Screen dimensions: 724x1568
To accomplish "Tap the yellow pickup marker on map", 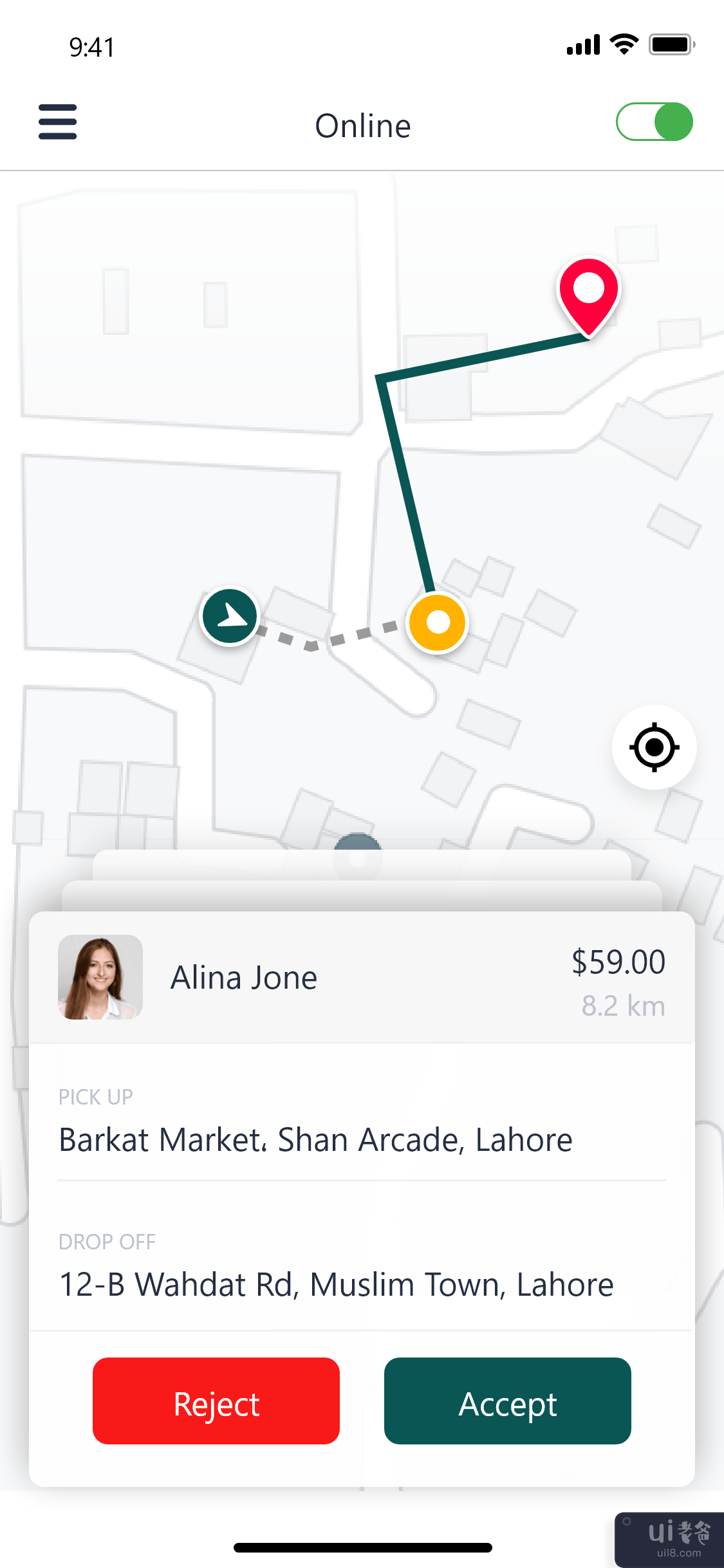I will (x=438, y=622).
